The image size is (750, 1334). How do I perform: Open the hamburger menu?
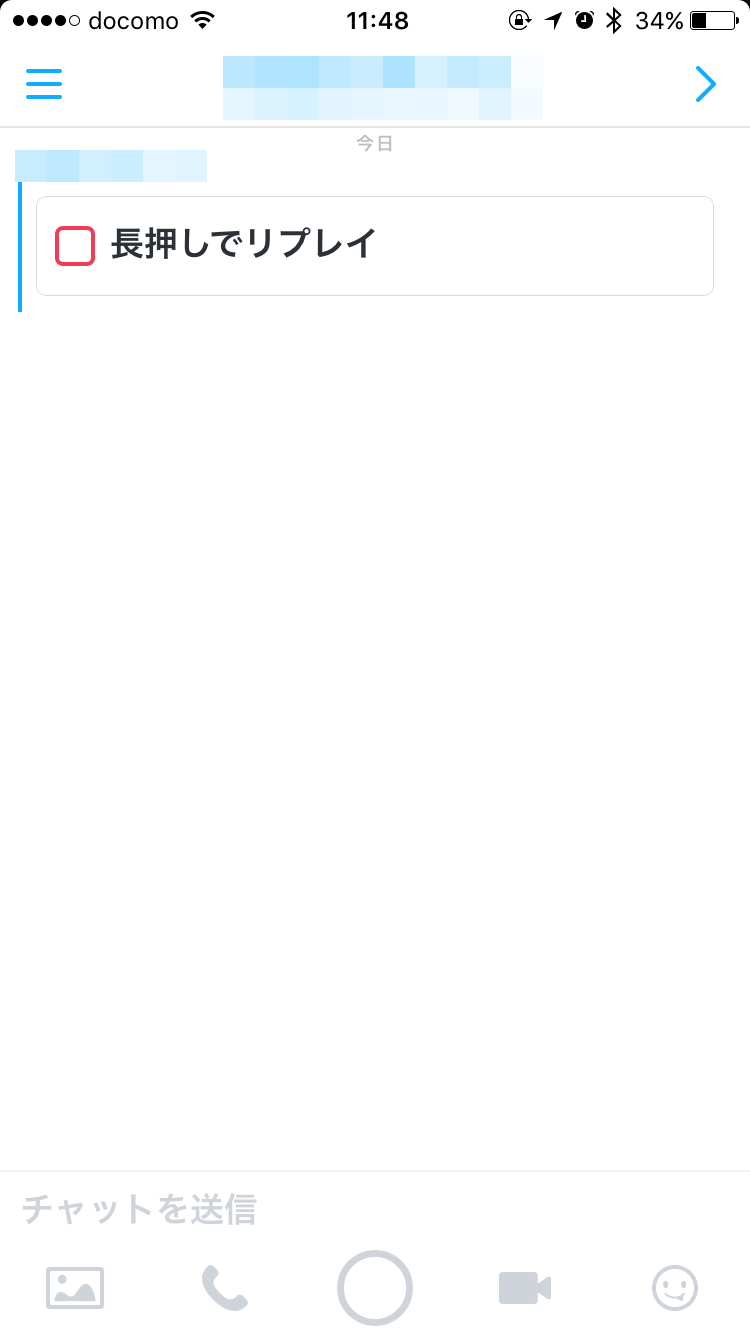point(44,84)
